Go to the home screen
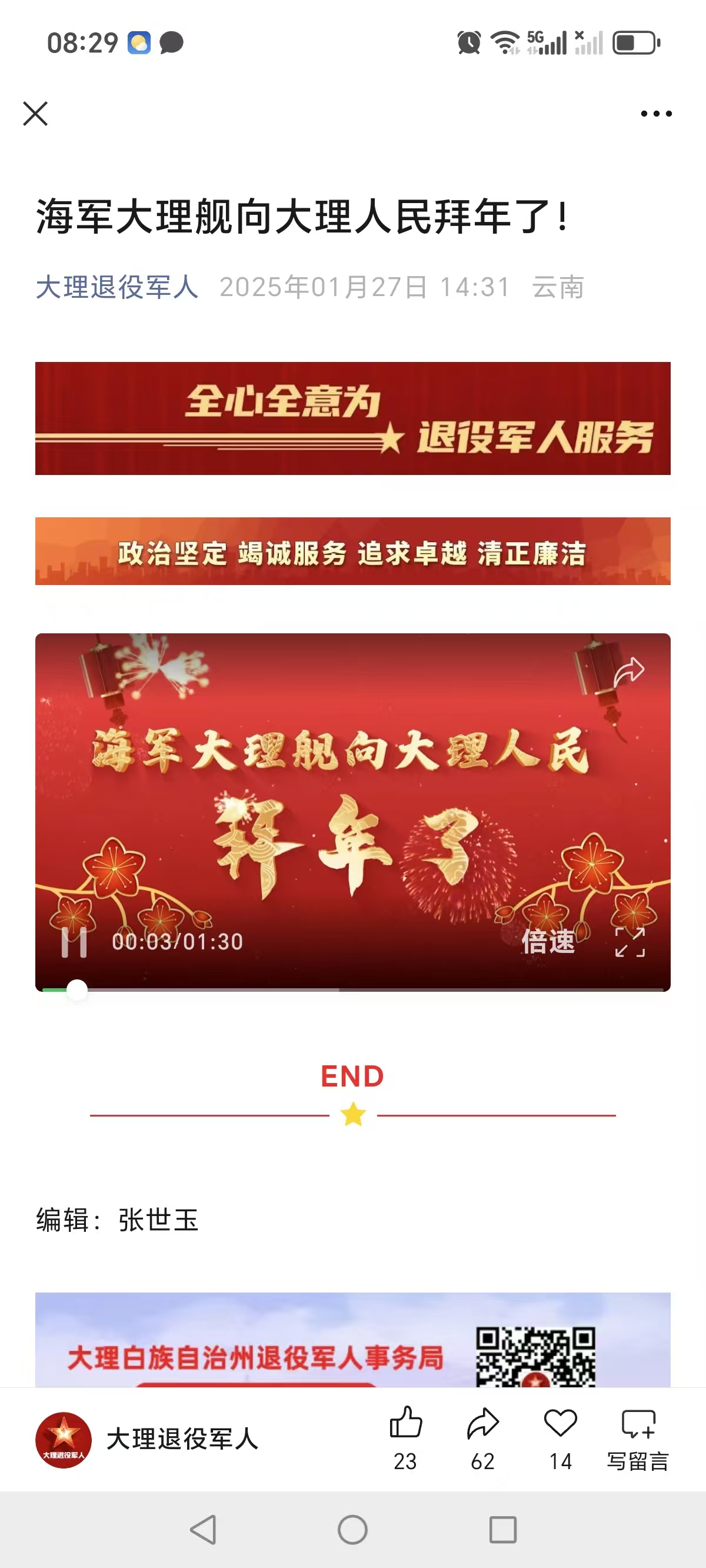 click(x=352, y=1530)
